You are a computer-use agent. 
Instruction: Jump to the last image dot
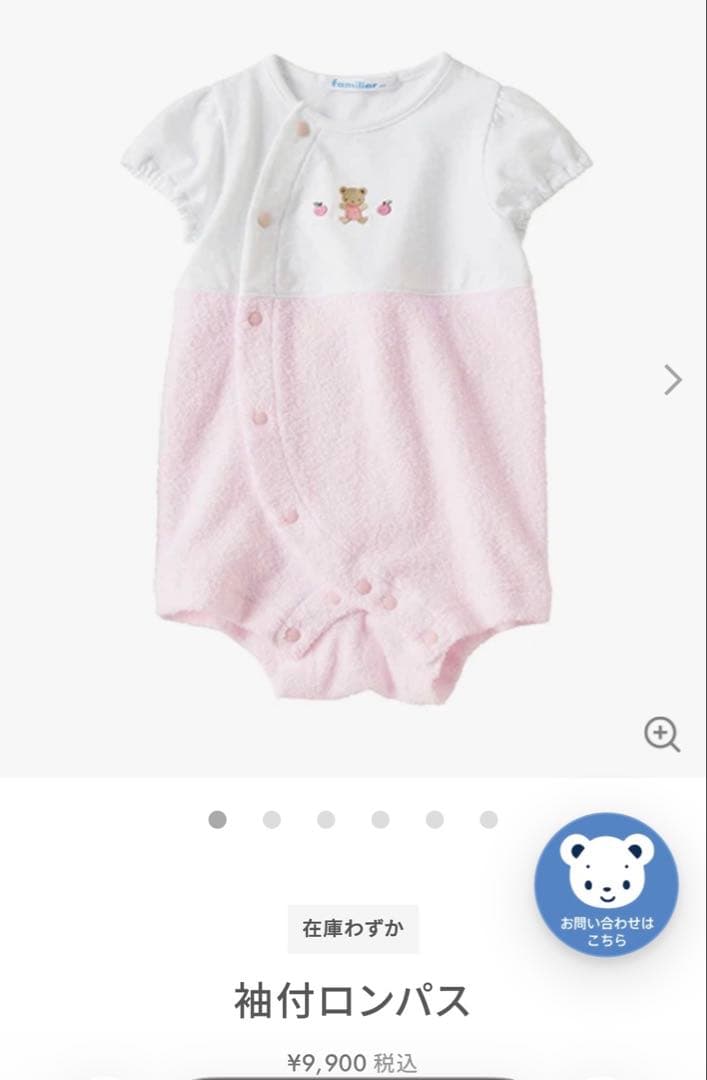488,820
